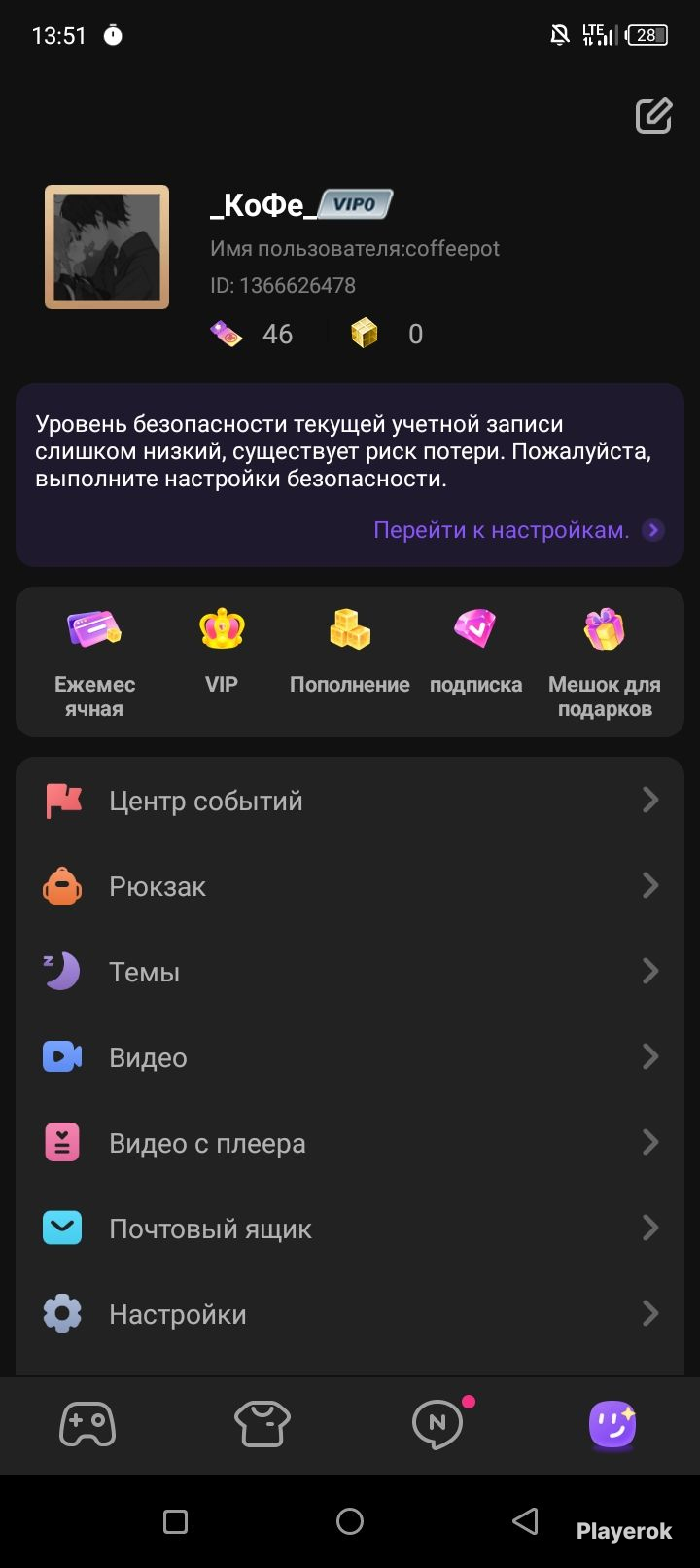This screenshot has height=1568, width=700.
Task: Open the Видео с плеера row
Action: point(350,1143)
